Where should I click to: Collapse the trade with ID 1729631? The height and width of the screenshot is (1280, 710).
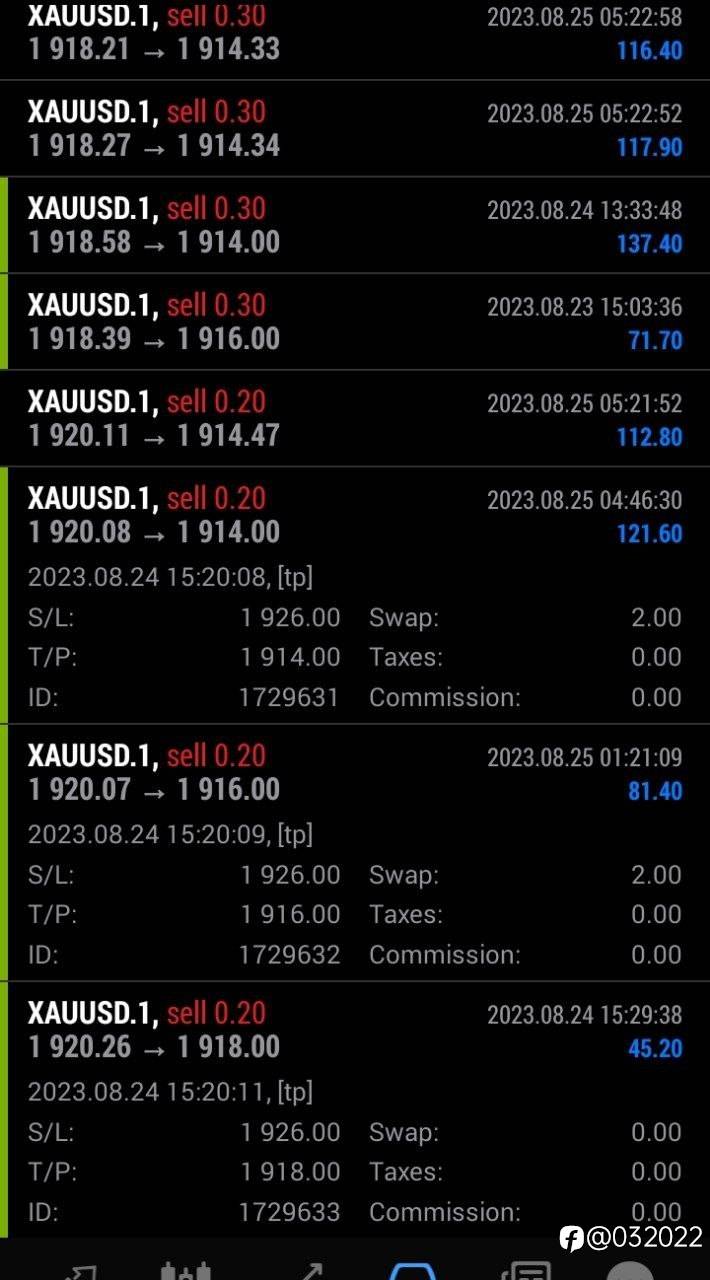tap(355, 596)
